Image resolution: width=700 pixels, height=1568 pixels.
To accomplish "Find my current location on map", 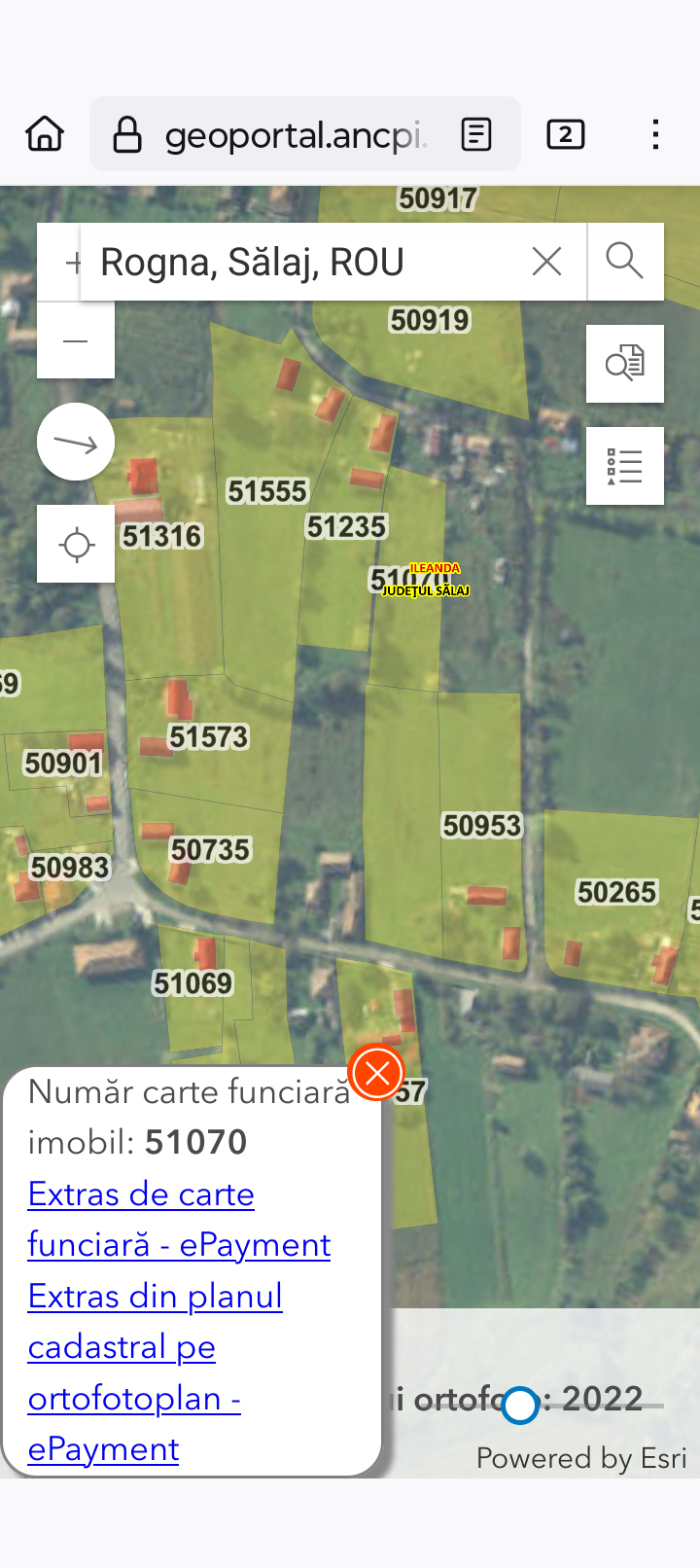I will pyautogui.click(x=76, y=544).
